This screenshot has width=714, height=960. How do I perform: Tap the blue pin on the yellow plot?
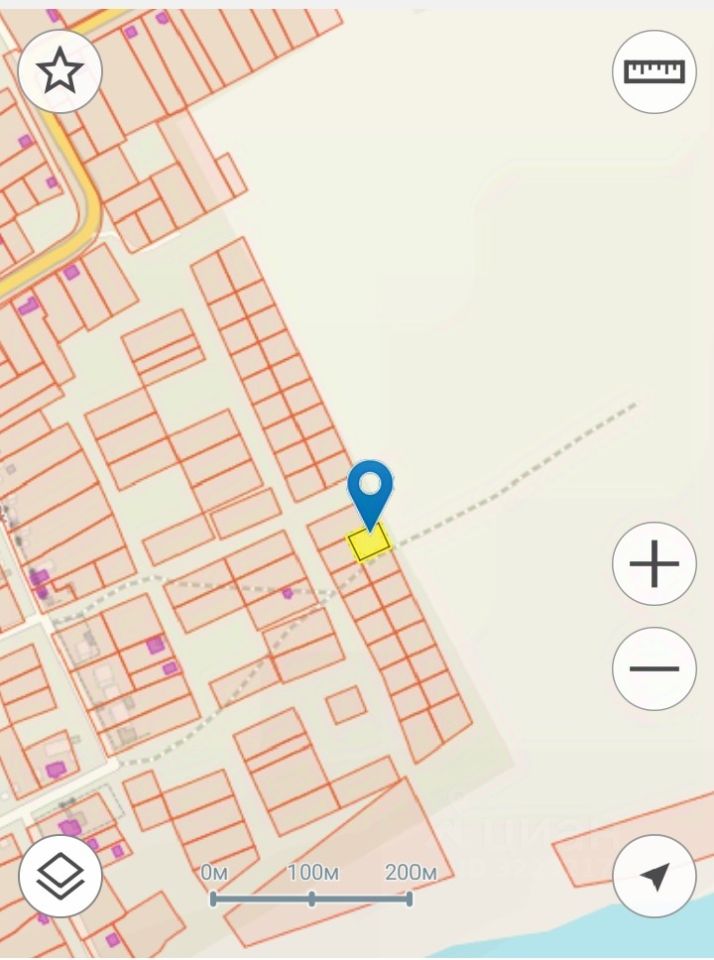[370, 490]
